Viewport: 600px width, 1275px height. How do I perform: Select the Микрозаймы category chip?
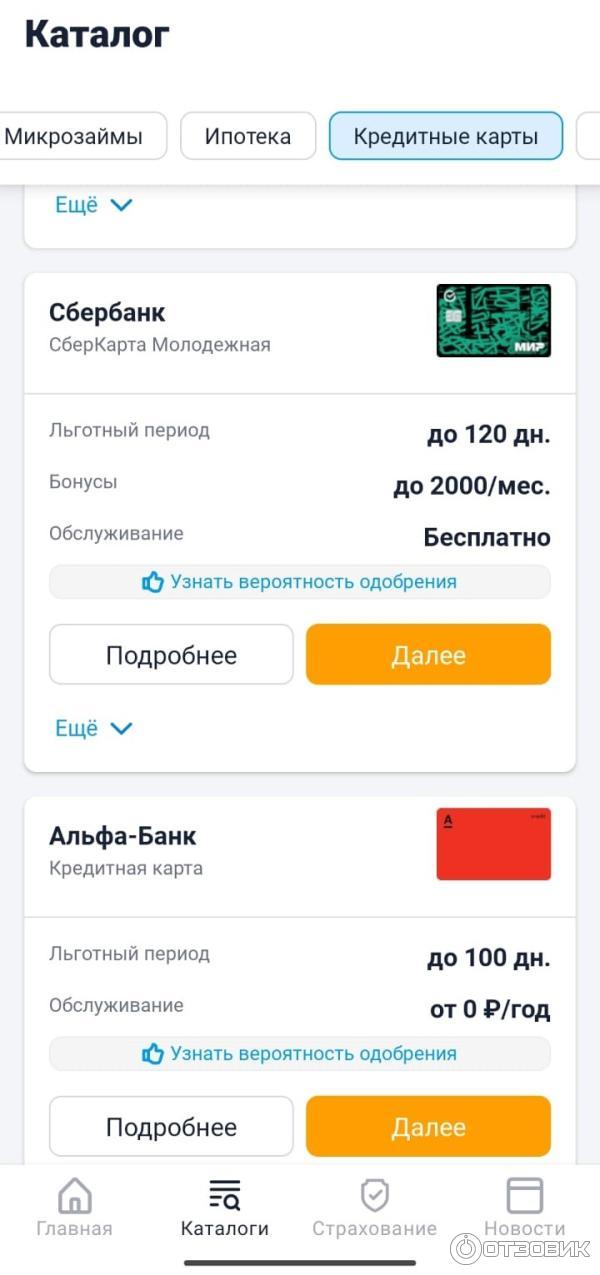80,136
